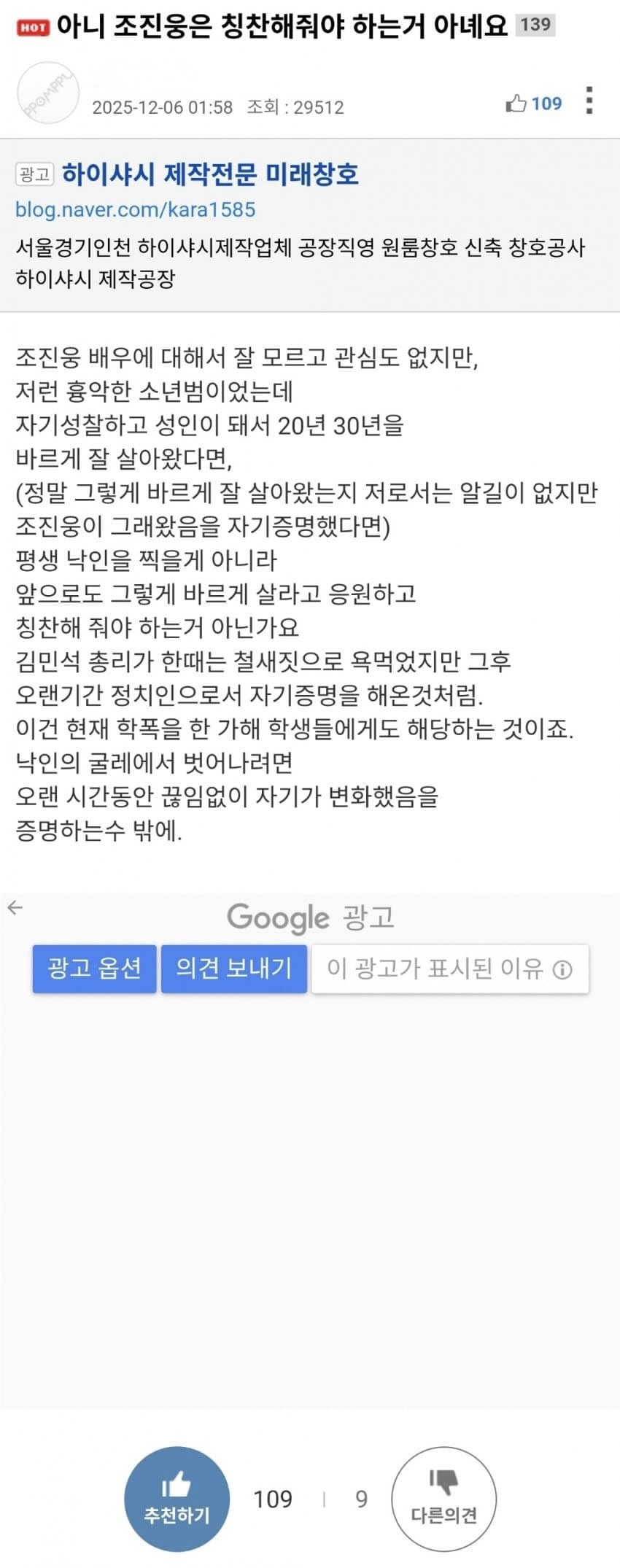Tap the thumbs-up icon beside 109 at top
Viewport: 620px width, 1568px height.
(516, 104)
